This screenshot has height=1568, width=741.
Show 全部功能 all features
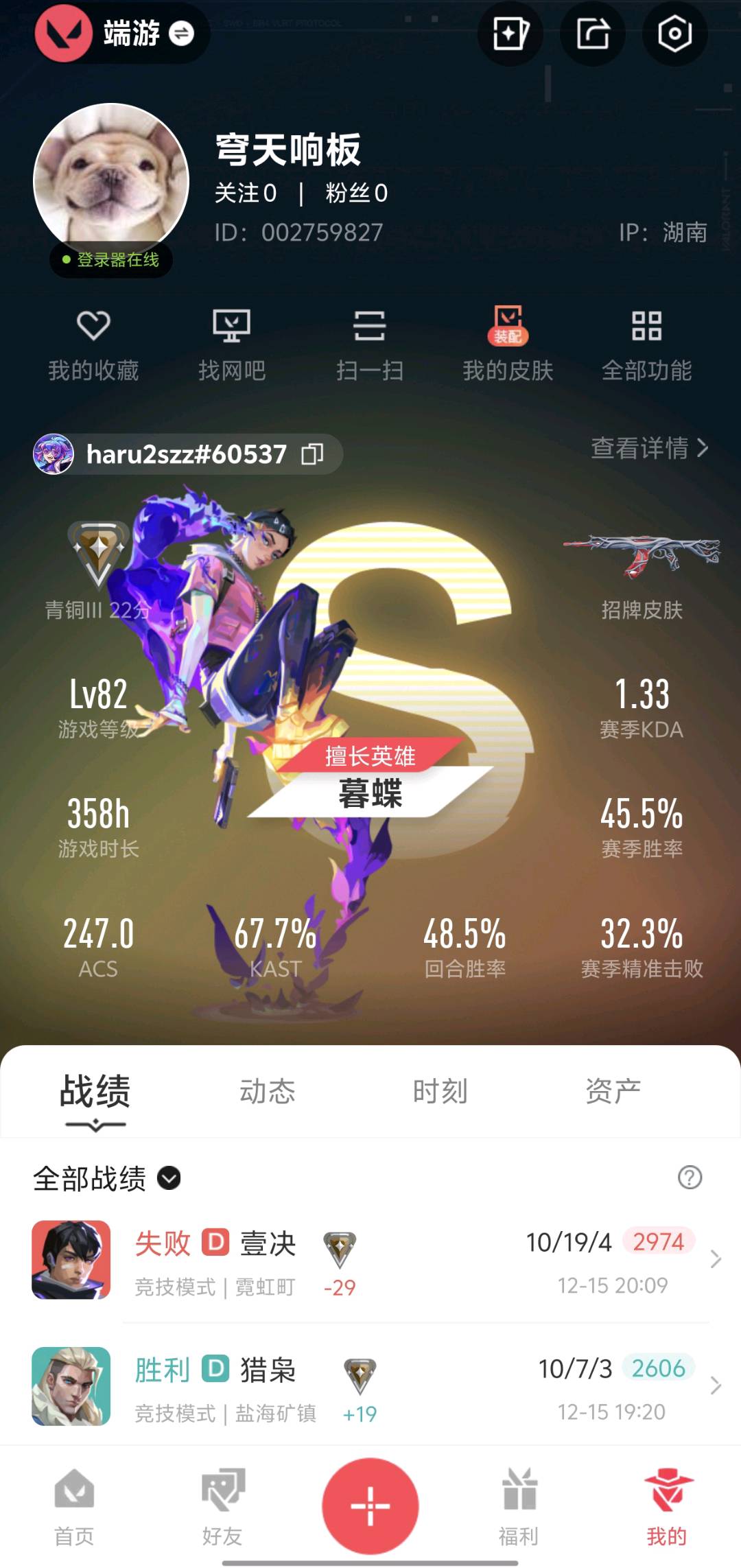pyautogui.click(x=646, y=346)
